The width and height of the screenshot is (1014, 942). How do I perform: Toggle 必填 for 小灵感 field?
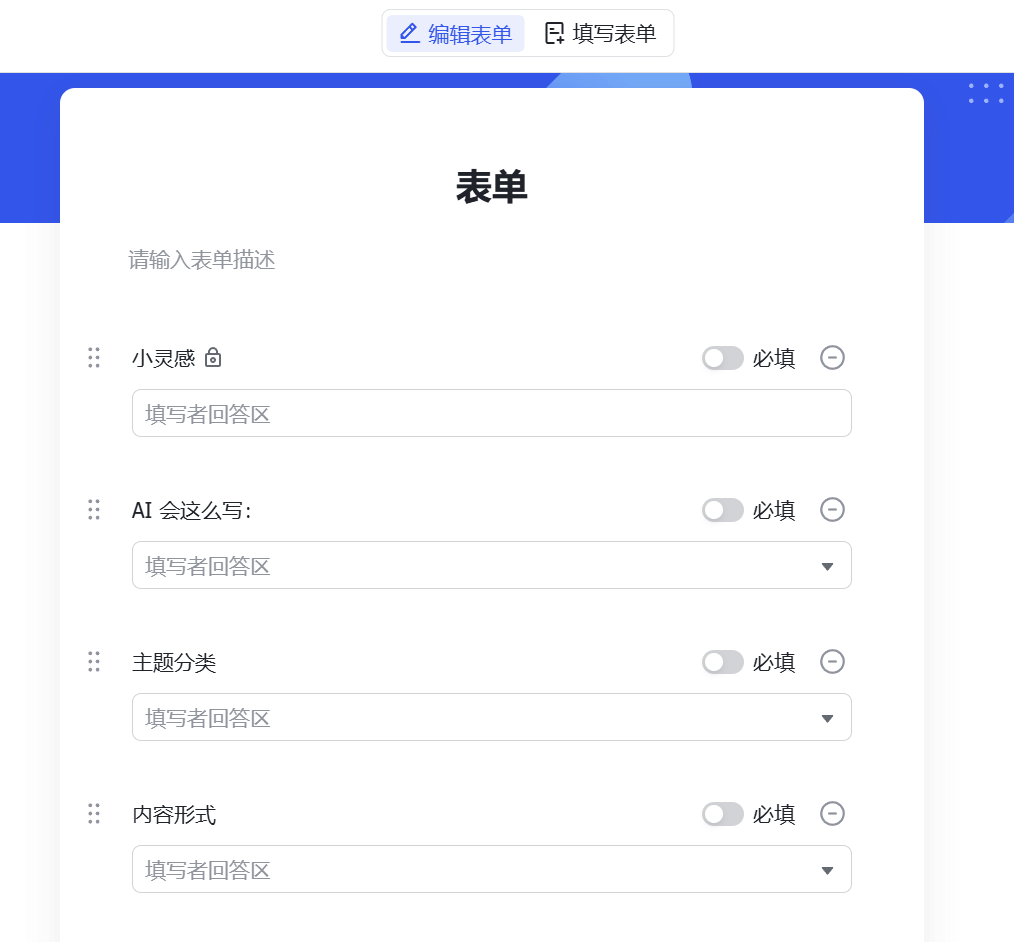click(722, 358)
